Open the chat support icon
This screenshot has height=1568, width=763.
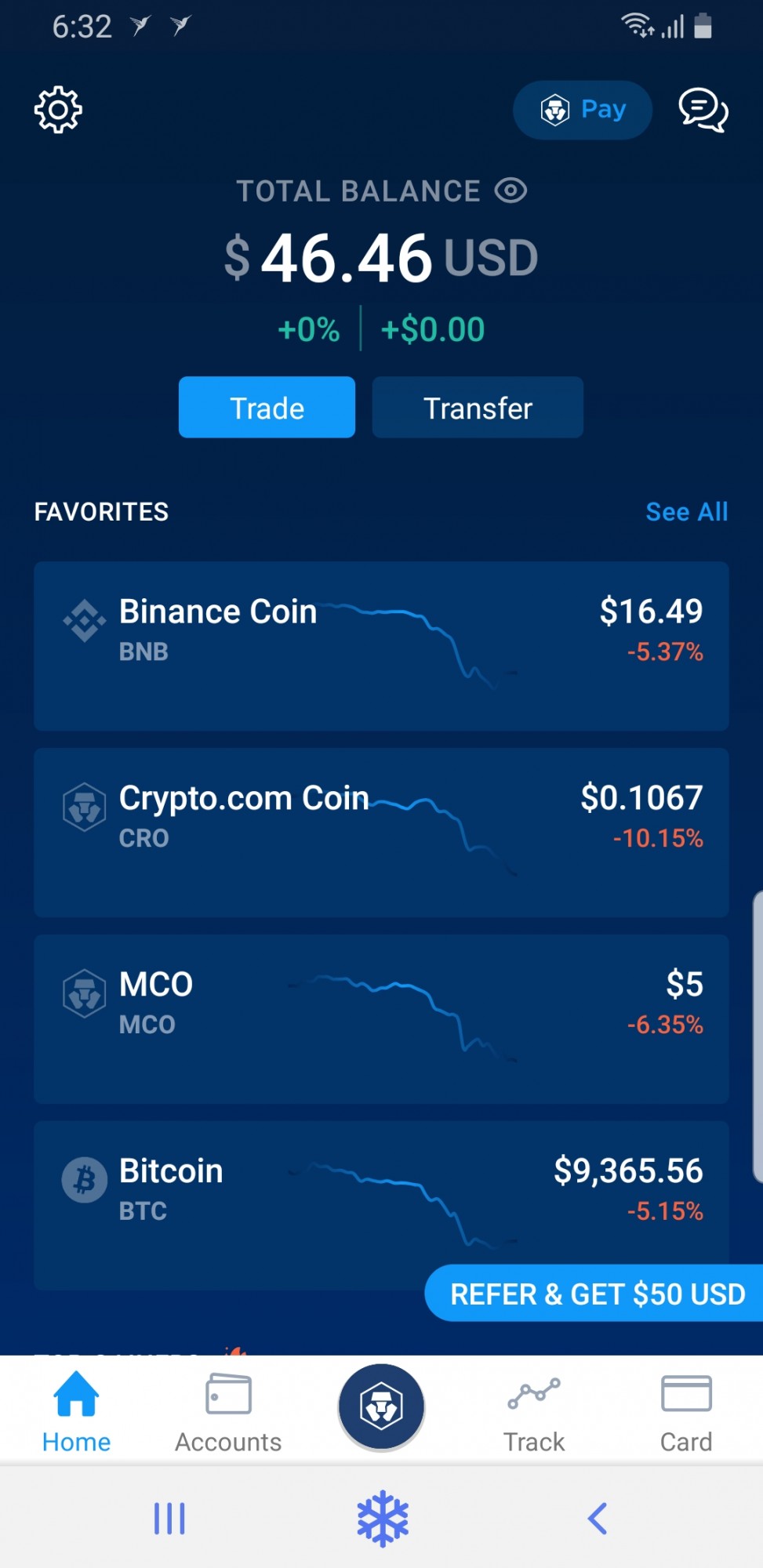[703, 111]
